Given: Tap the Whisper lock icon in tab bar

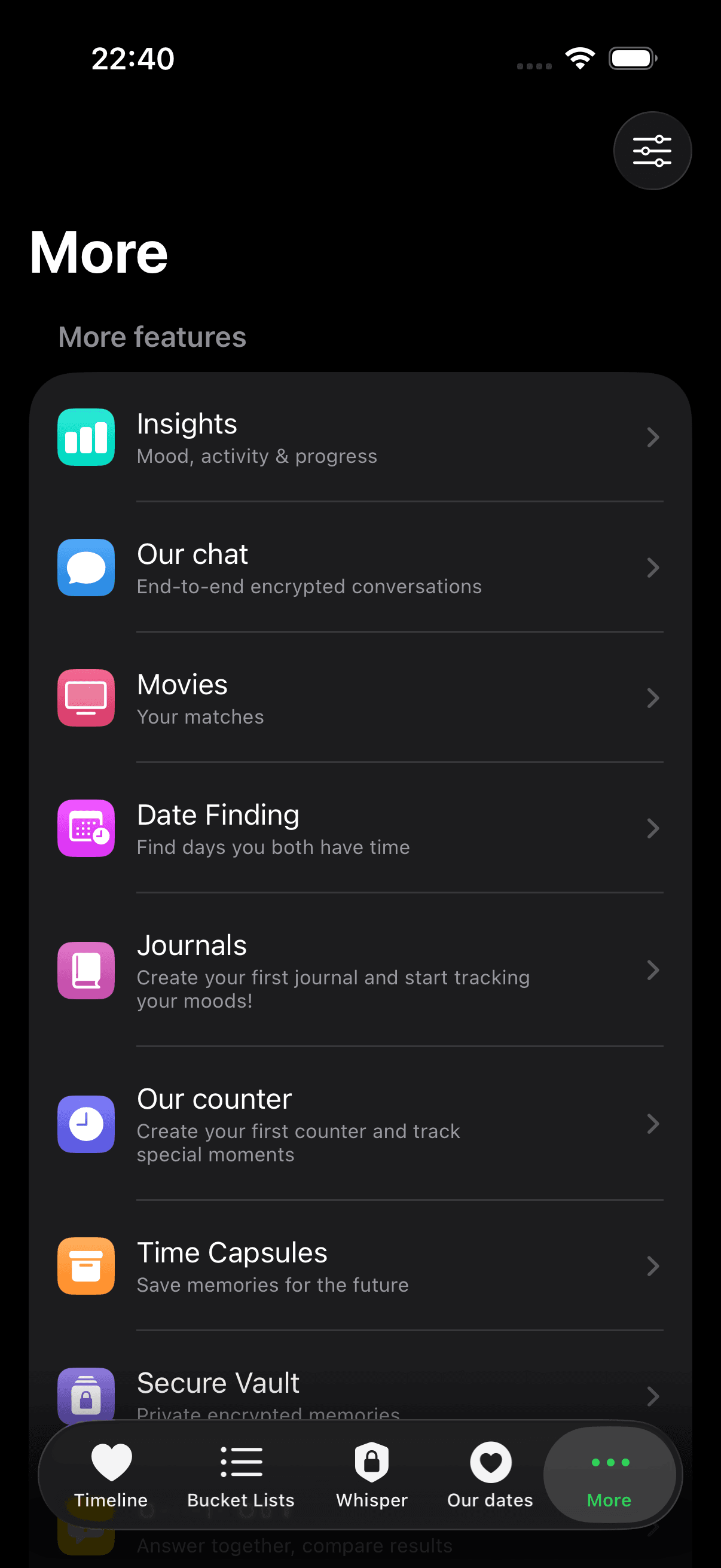Looking at the screenshot, I should coord(371,1461).
